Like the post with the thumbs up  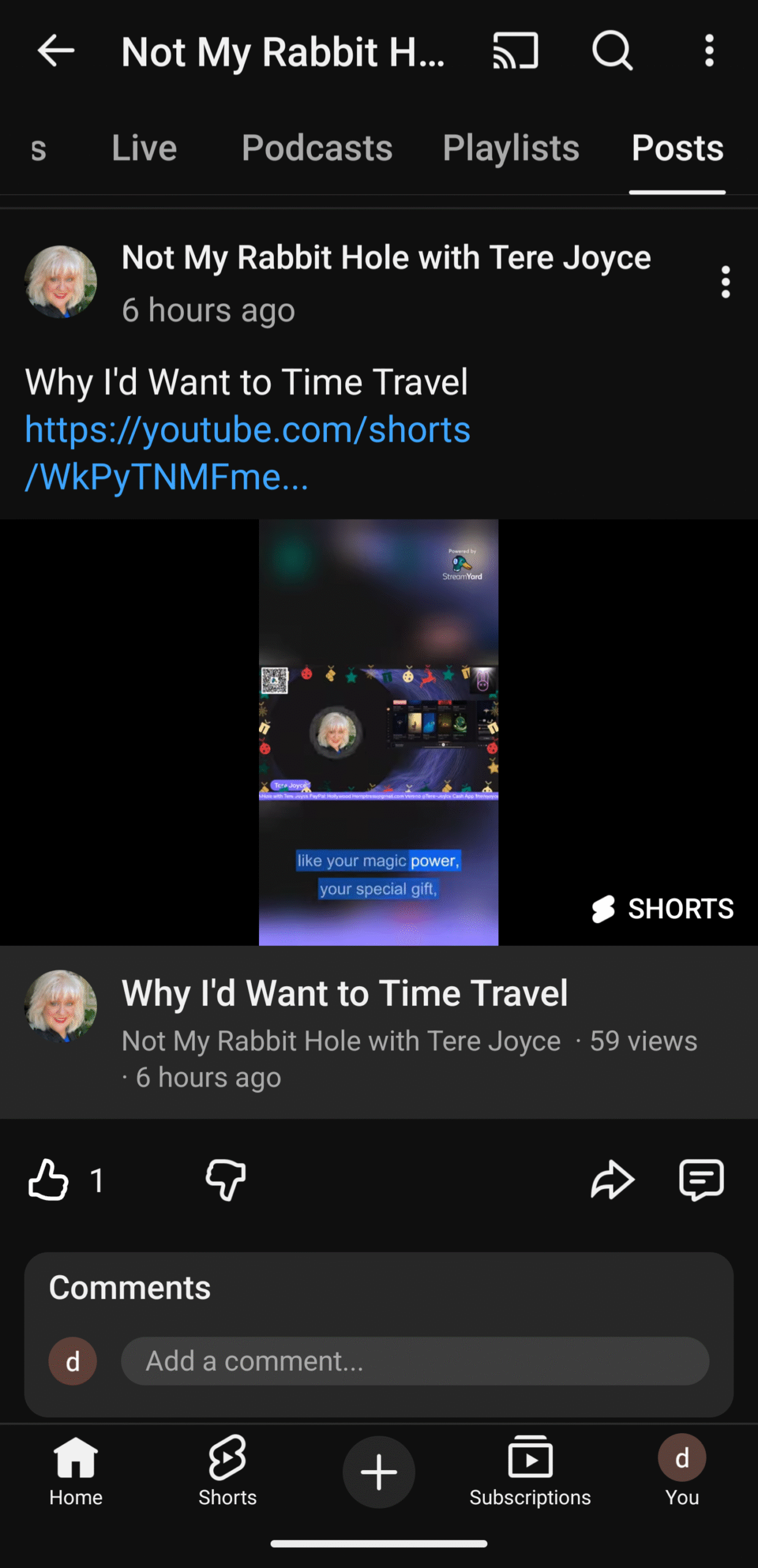[x=48, y=1179]
